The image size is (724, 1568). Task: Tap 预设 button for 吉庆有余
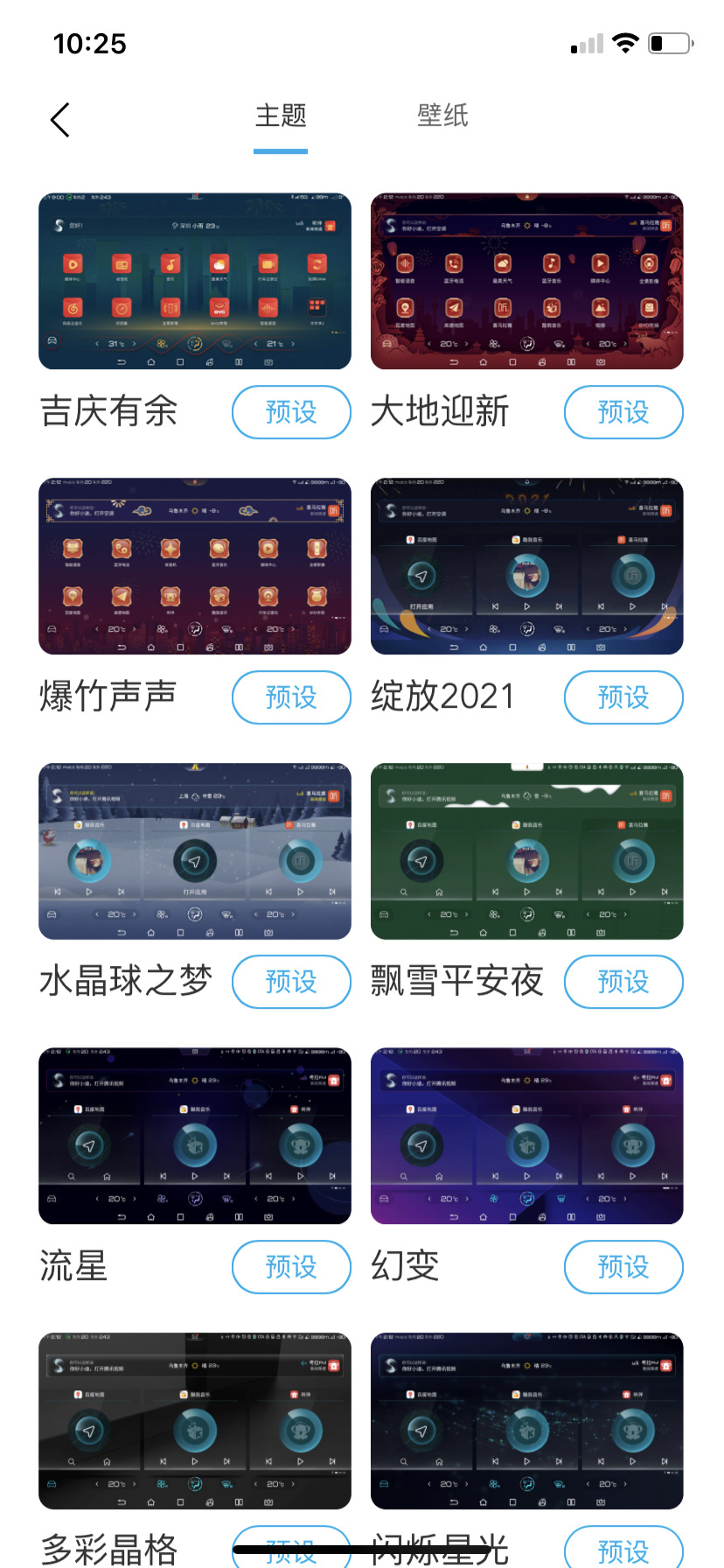tap(291, 412)
